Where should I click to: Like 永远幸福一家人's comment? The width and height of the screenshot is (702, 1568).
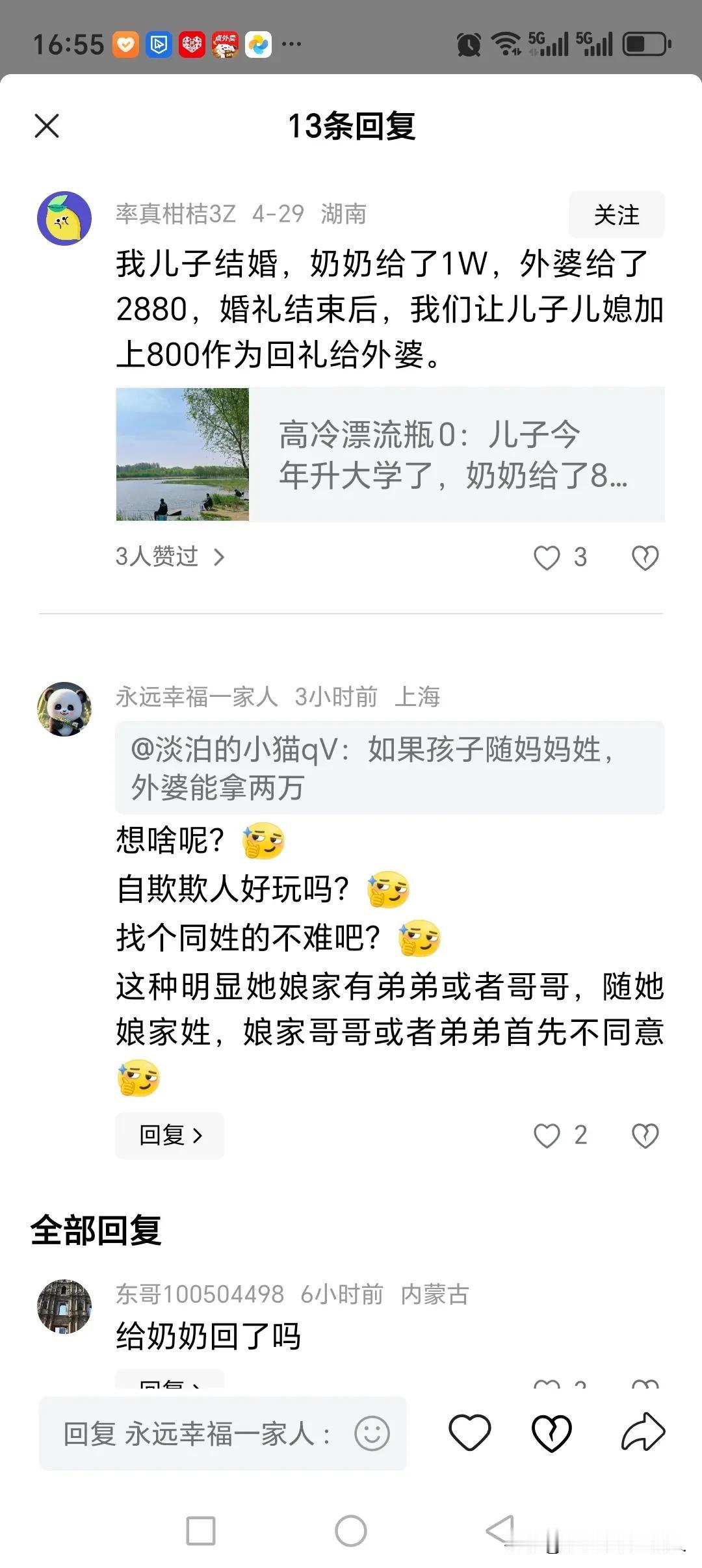pyautogui.click(x=547, y=1136)
